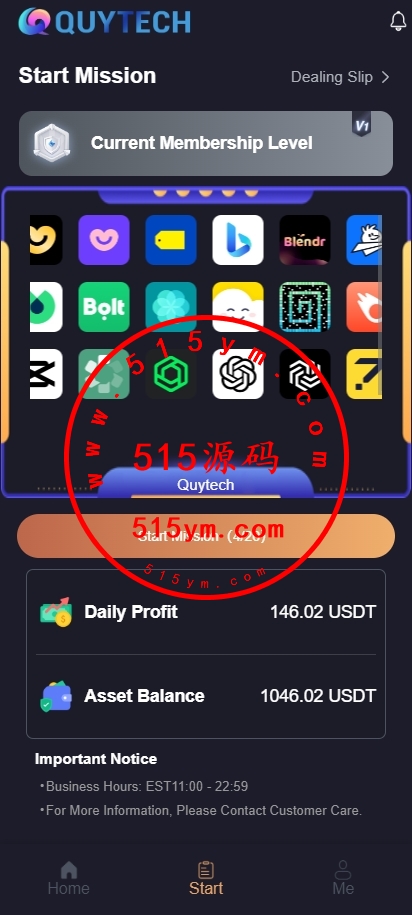Viewport: 412px width, 915px height.
Task: Select the Start tab
Action: [206, 878]
